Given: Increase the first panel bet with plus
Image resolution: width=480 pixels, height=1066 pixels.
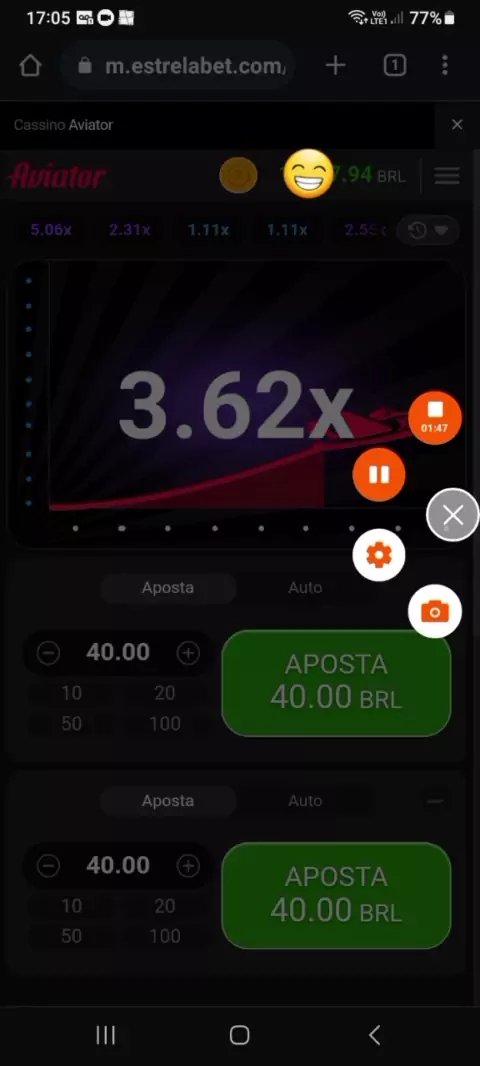Looking at the screenshot, I should [188, 653].
